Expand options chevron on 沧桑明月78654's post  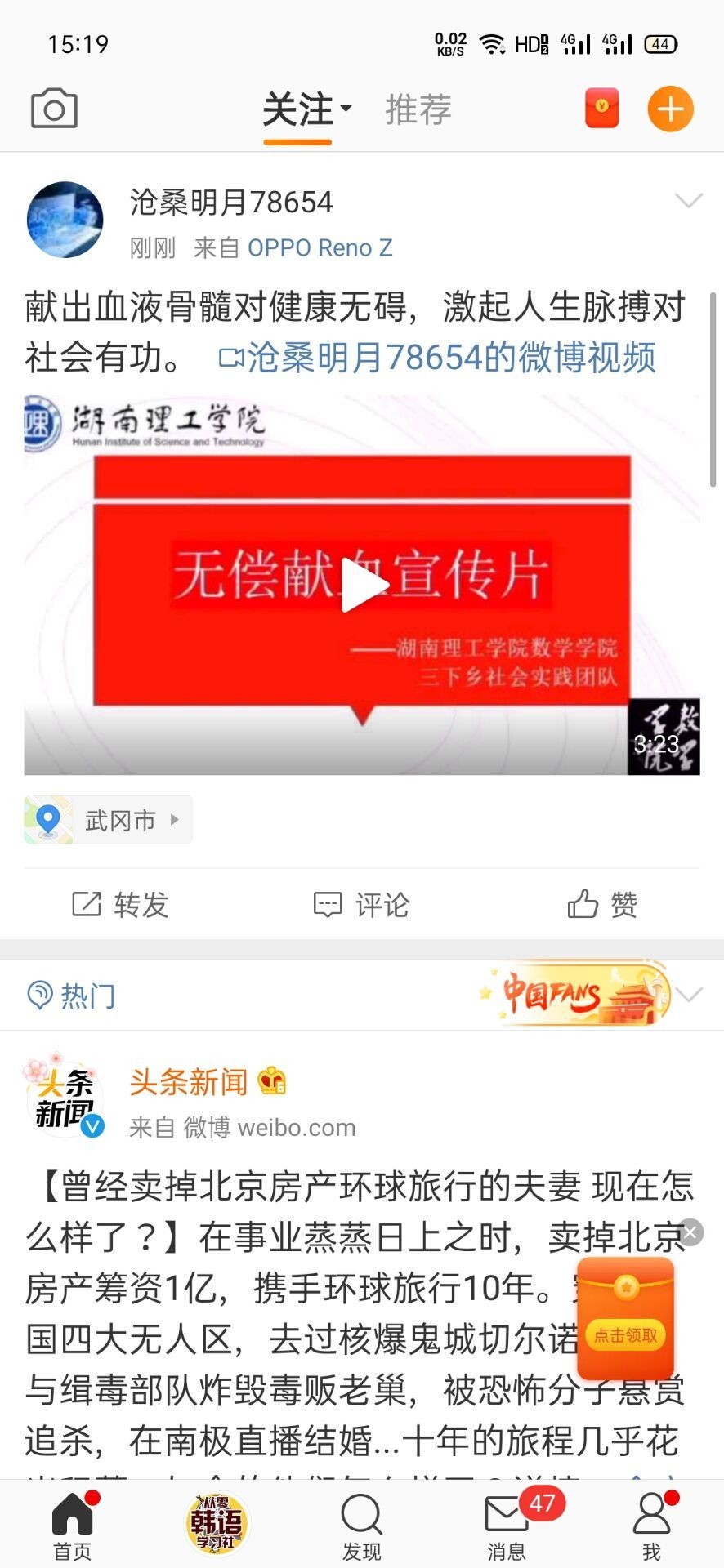tap(689, 201)
